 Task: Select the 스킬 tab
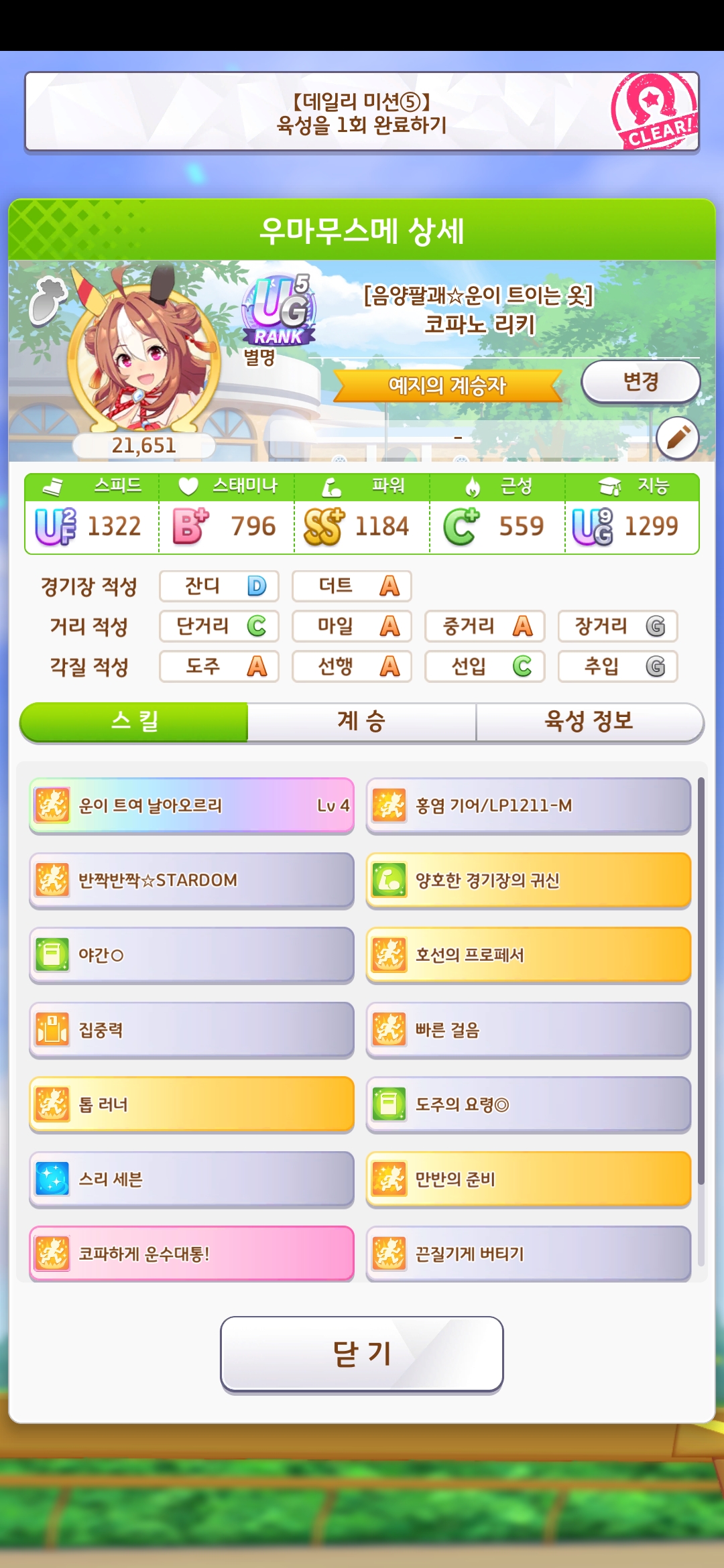[134, 722]
